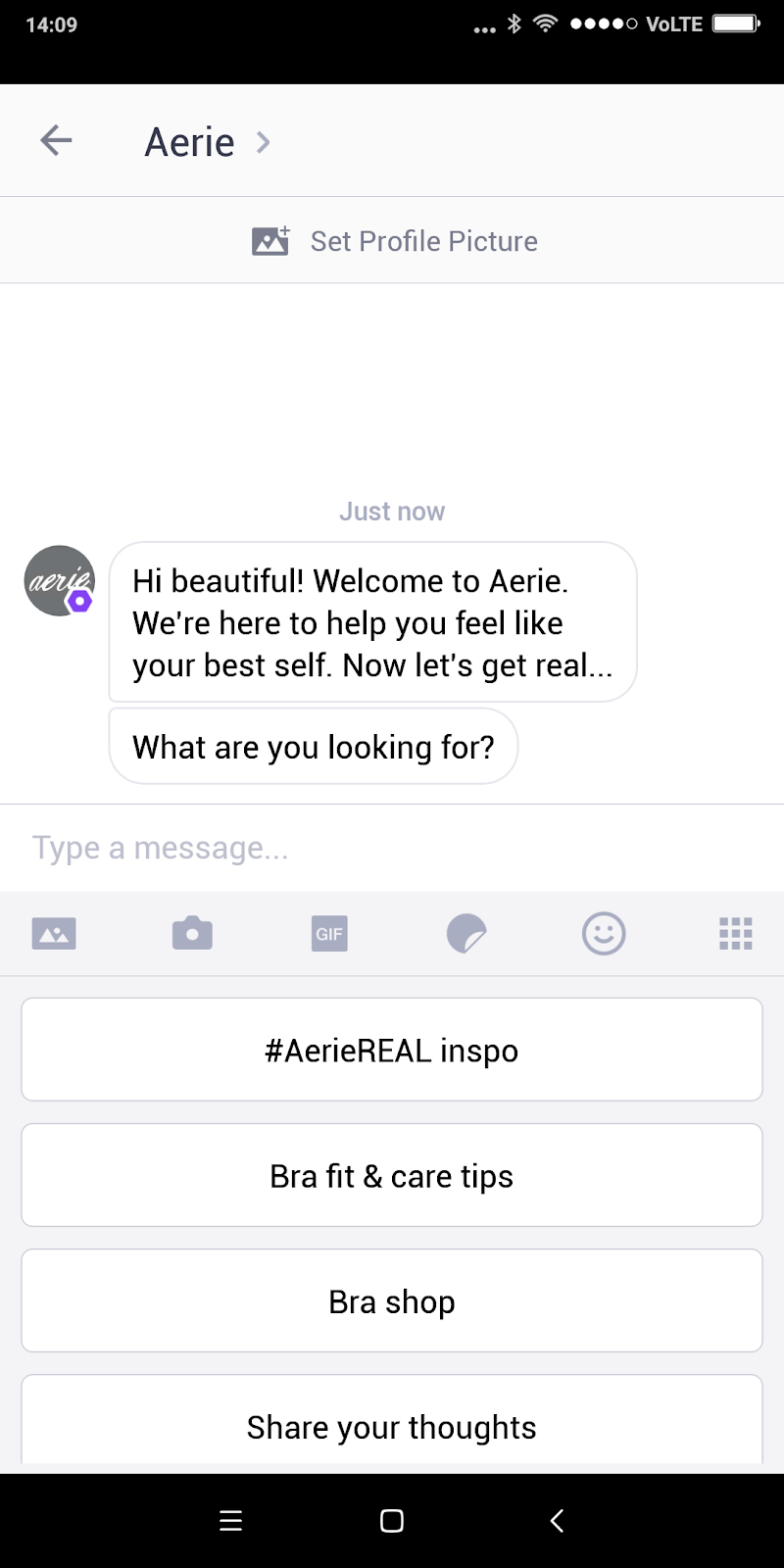Viewport: 784px width, 1568px height.
Task: Open the recent apps menu
Action: pyautogui.click(x=231, y=1521)
